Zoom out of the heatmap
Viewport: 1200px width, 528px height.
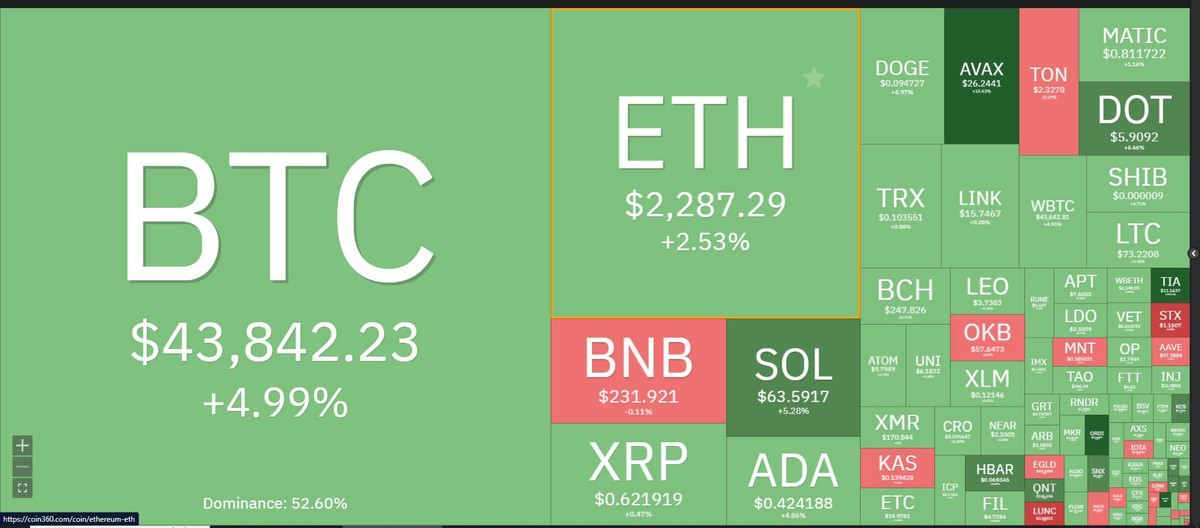click(23, 467)
